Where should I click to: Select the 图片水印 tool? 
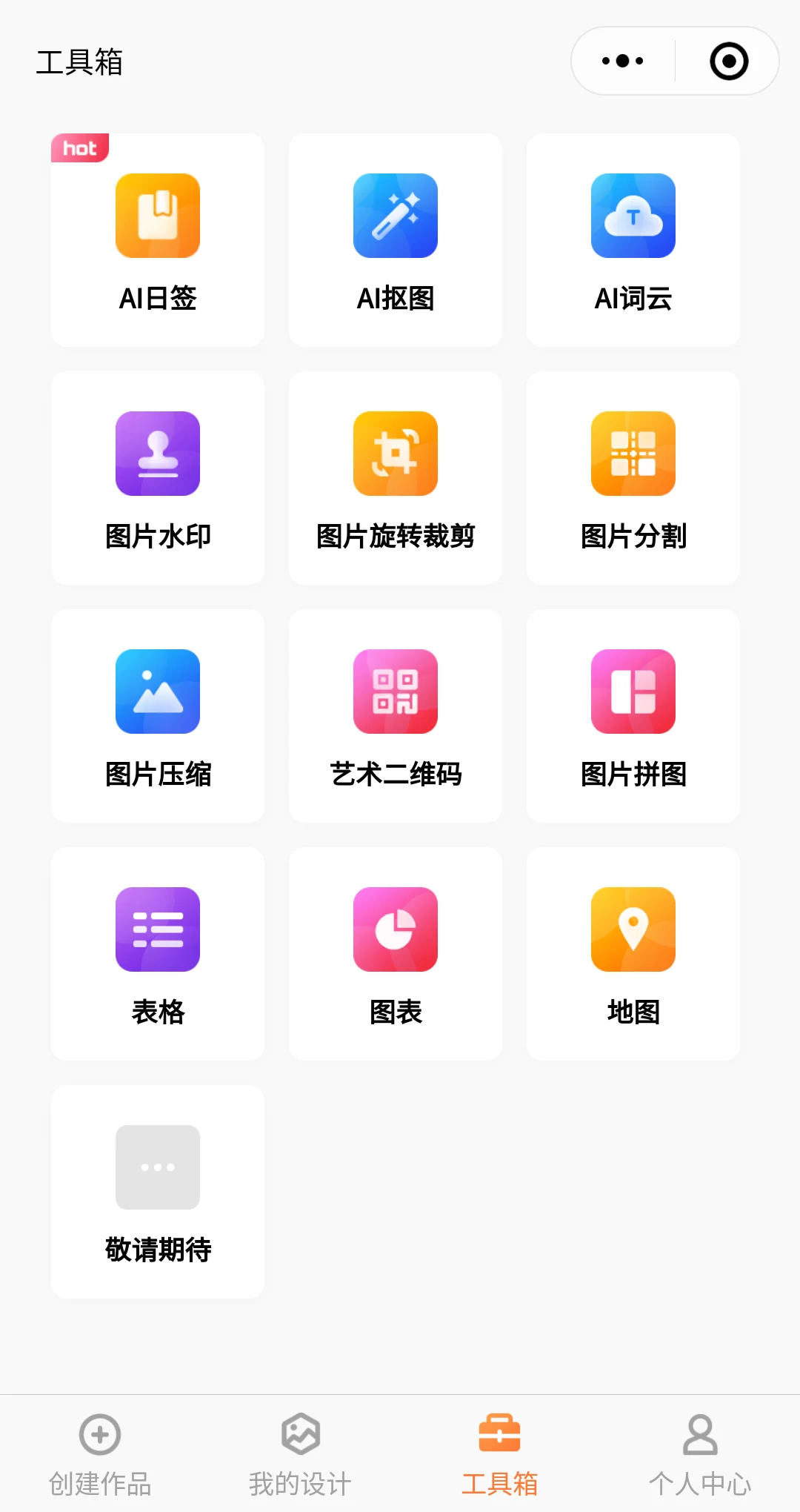pos(158,478)
